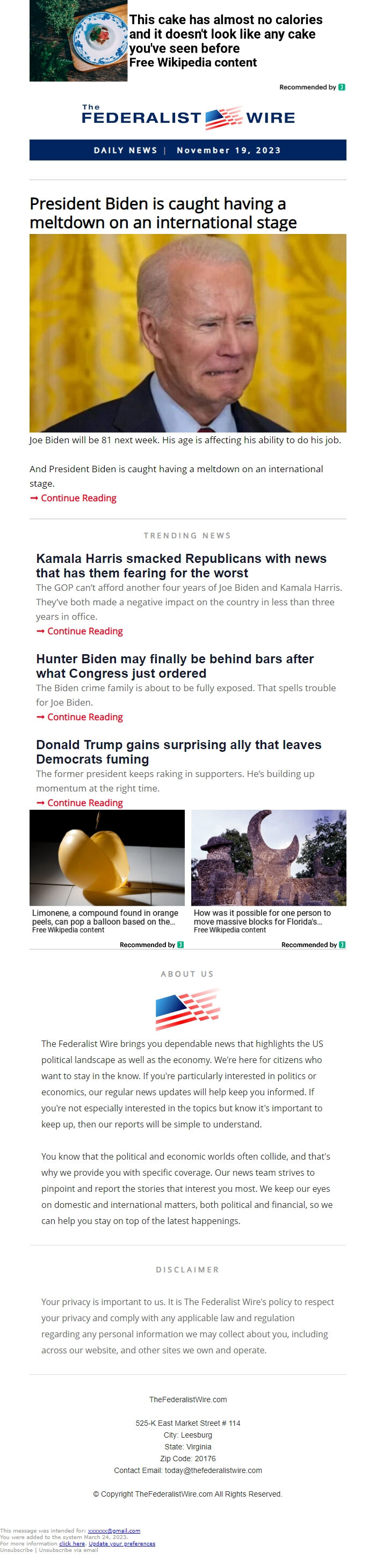Tap Unsubscribe in the footer
The image size is (376, 1568).
pyautogui.click(x=17, y=1550)
